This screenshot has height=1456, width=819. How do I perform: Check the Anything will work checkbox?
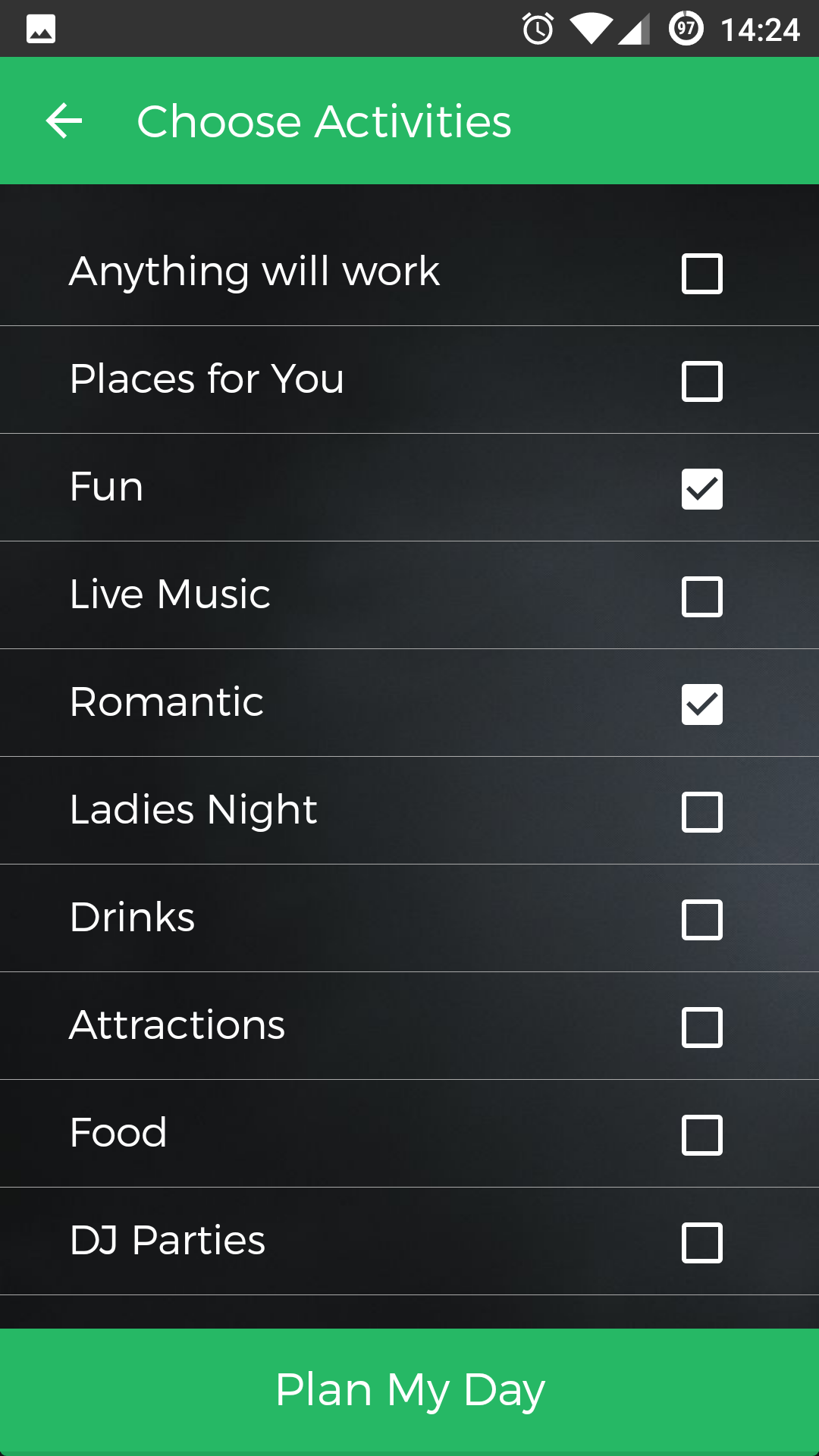tap(701, 274)
